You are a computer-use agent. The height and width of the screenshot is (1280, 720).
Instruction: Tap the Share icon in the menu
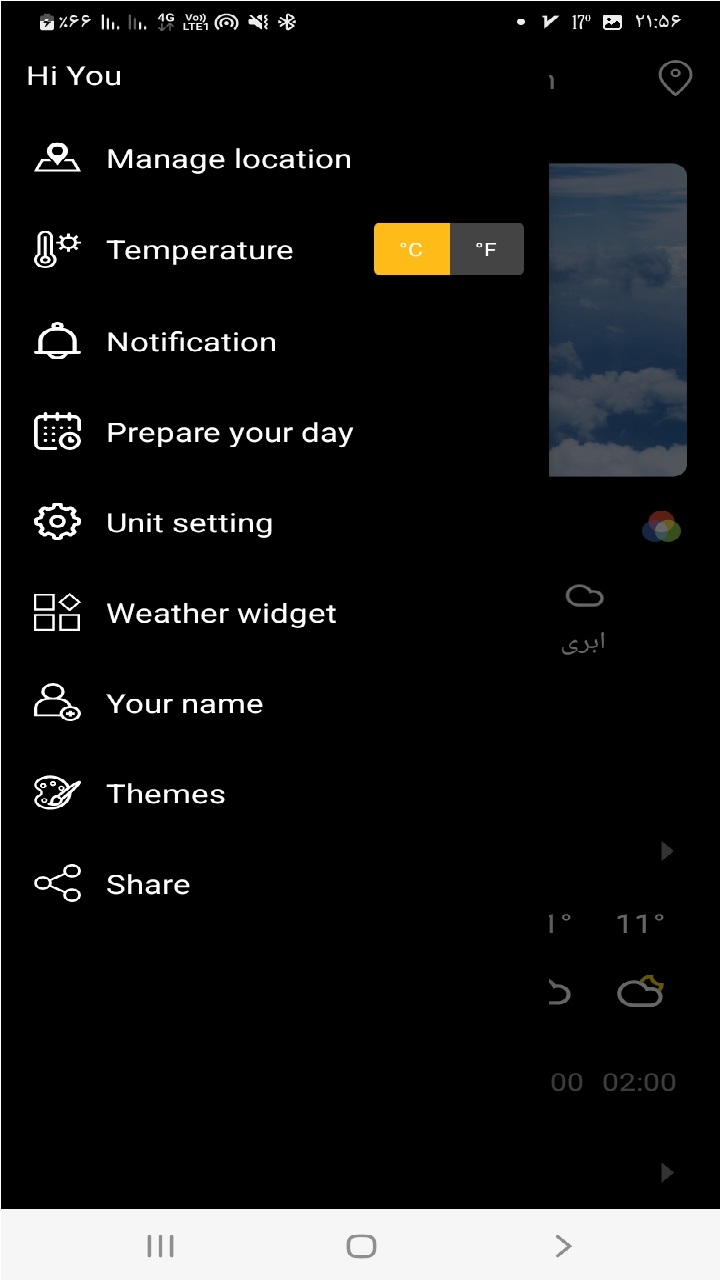click(x=57, y=883)
